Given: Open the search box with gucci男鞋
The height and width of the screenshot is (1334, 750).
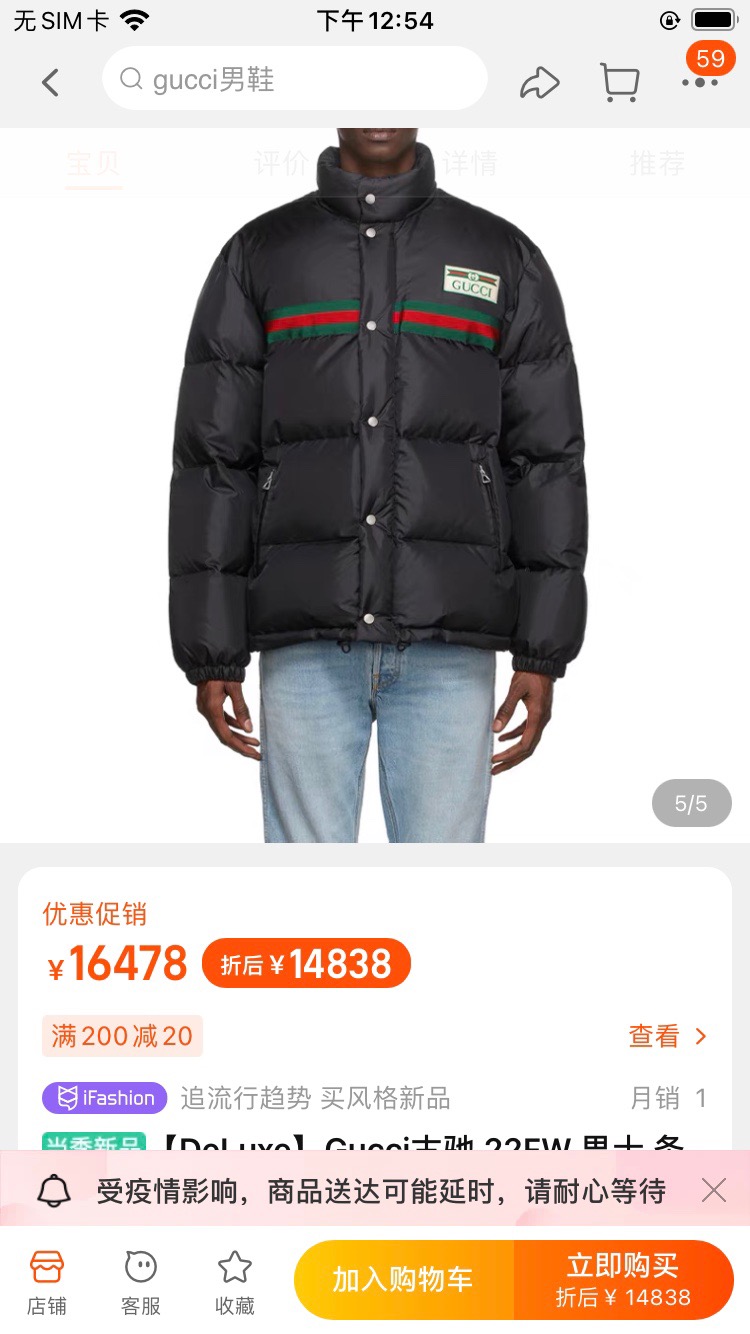Looking at the screenshot, I should coord(294,79).
